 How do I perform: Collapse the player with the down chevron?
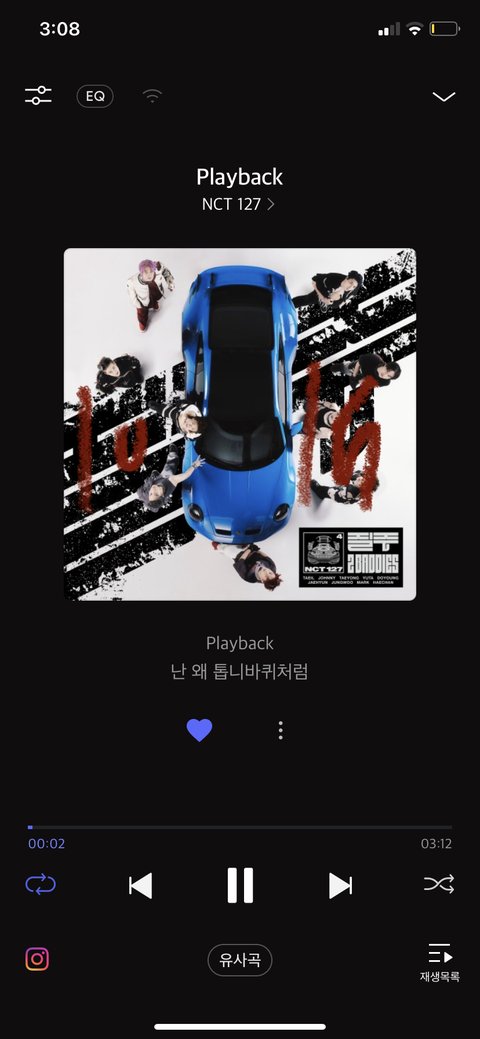click(x=444, y=97)
